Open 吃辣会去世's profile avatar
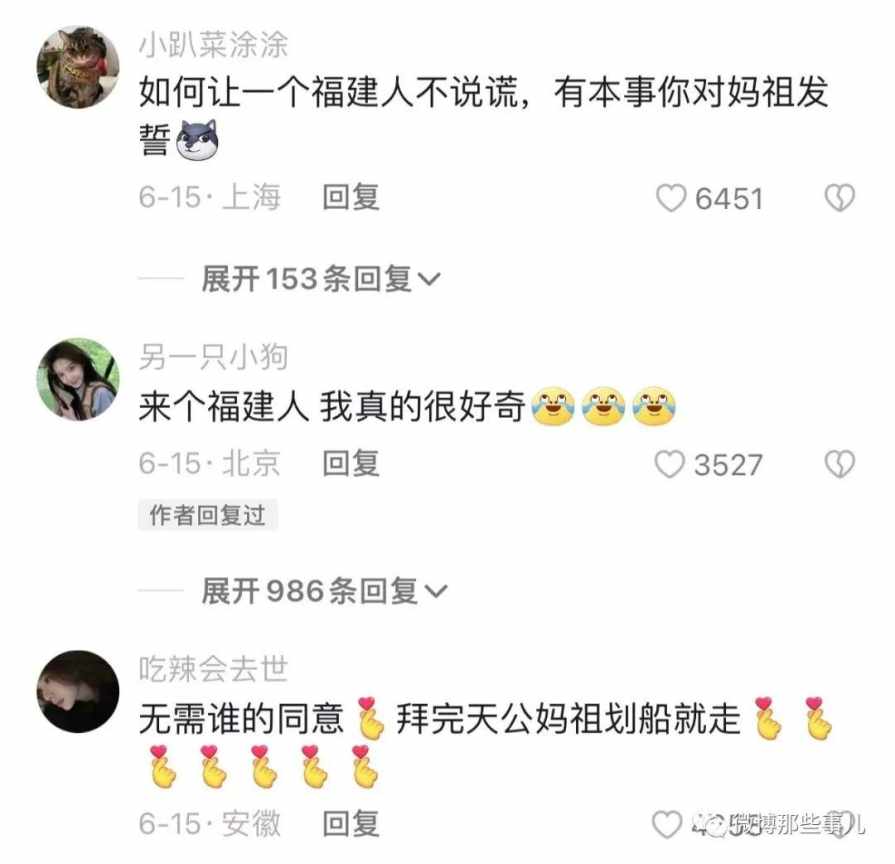The width and height of the screenshot is (895, 864). pyautogui.click(x=78, y=691)
